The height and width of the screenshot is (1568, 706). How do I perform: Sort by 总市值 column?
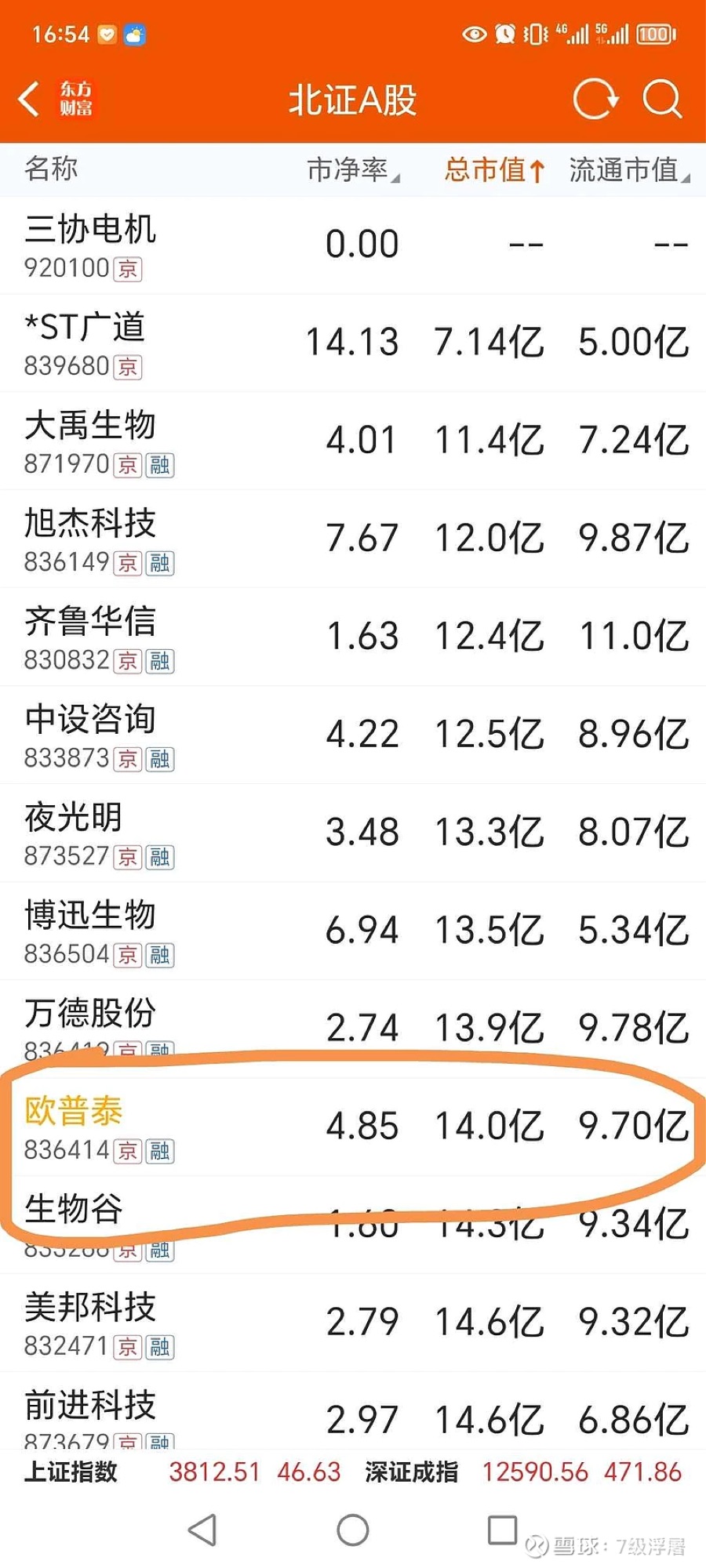click(494, 169)
